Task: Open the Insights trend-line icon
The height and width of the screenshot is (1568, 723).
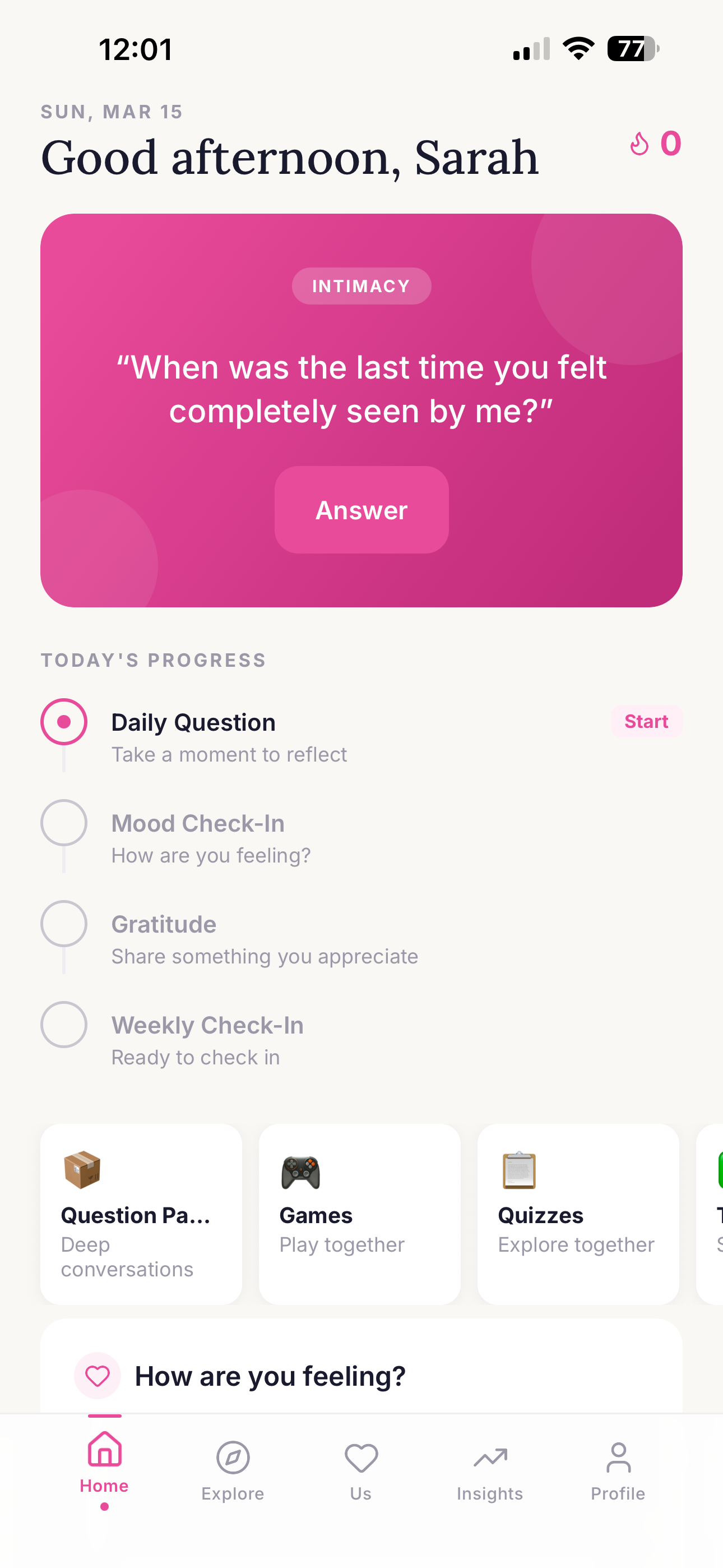Action: [x=489, y=1459]
